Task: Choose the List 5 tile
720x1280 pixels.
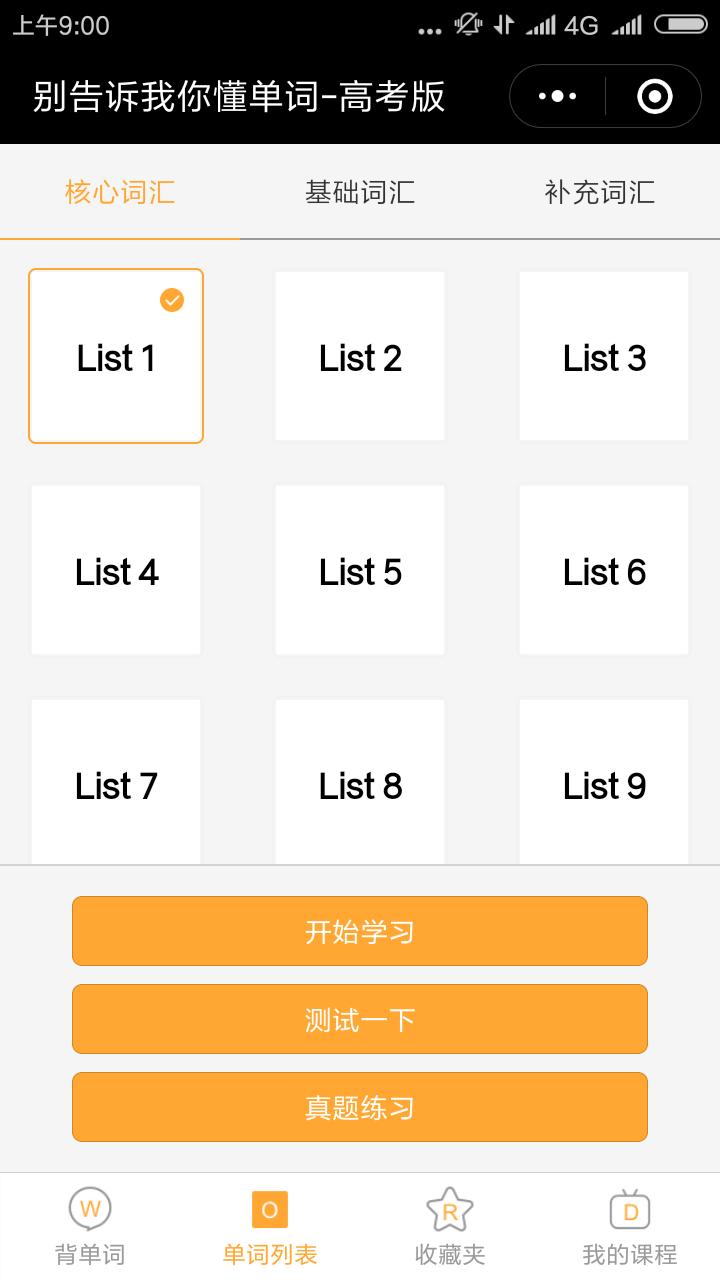Action: pyautogui.click(x=360, y=570)
